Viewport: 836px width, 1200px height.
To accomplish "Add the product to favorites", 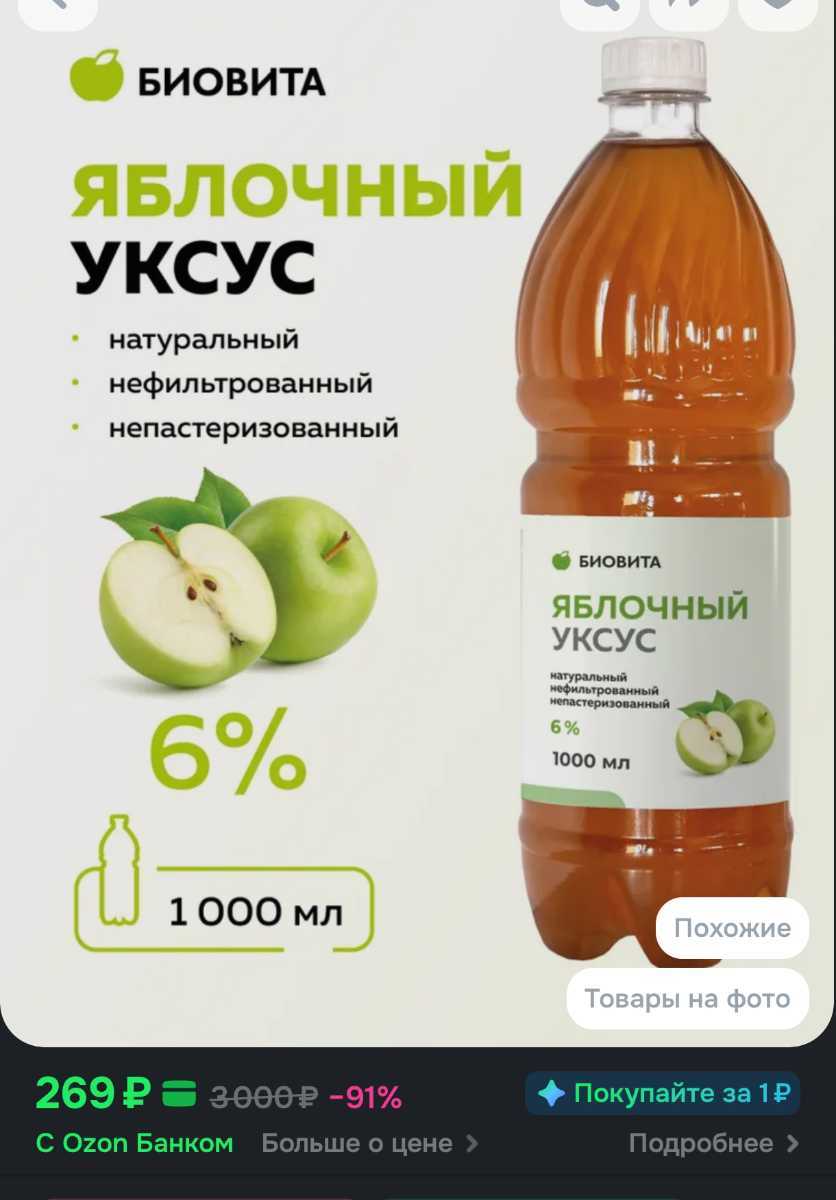I will [x=777, y=8].
